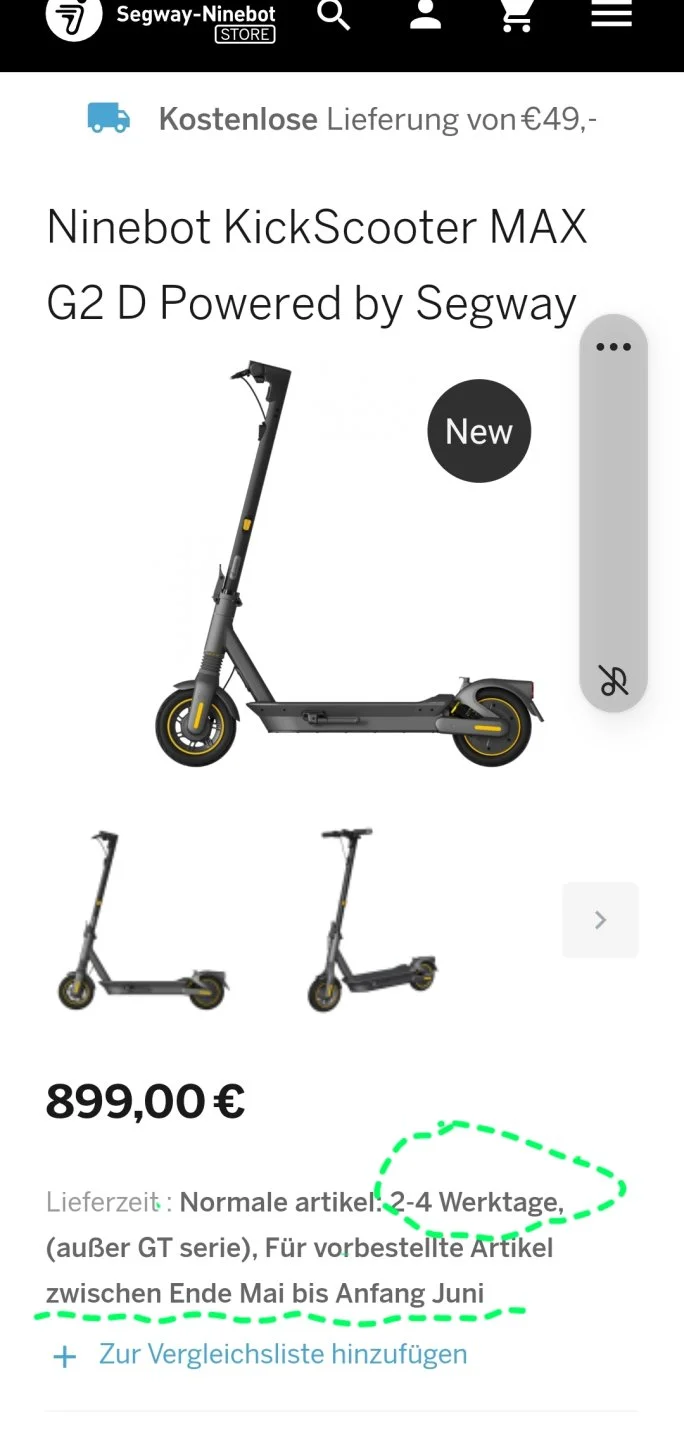The width and height of the screenshot is (684, 1440).
Task: Tap the bottom icon of the floating toolbar
Action: pos(613,681)
